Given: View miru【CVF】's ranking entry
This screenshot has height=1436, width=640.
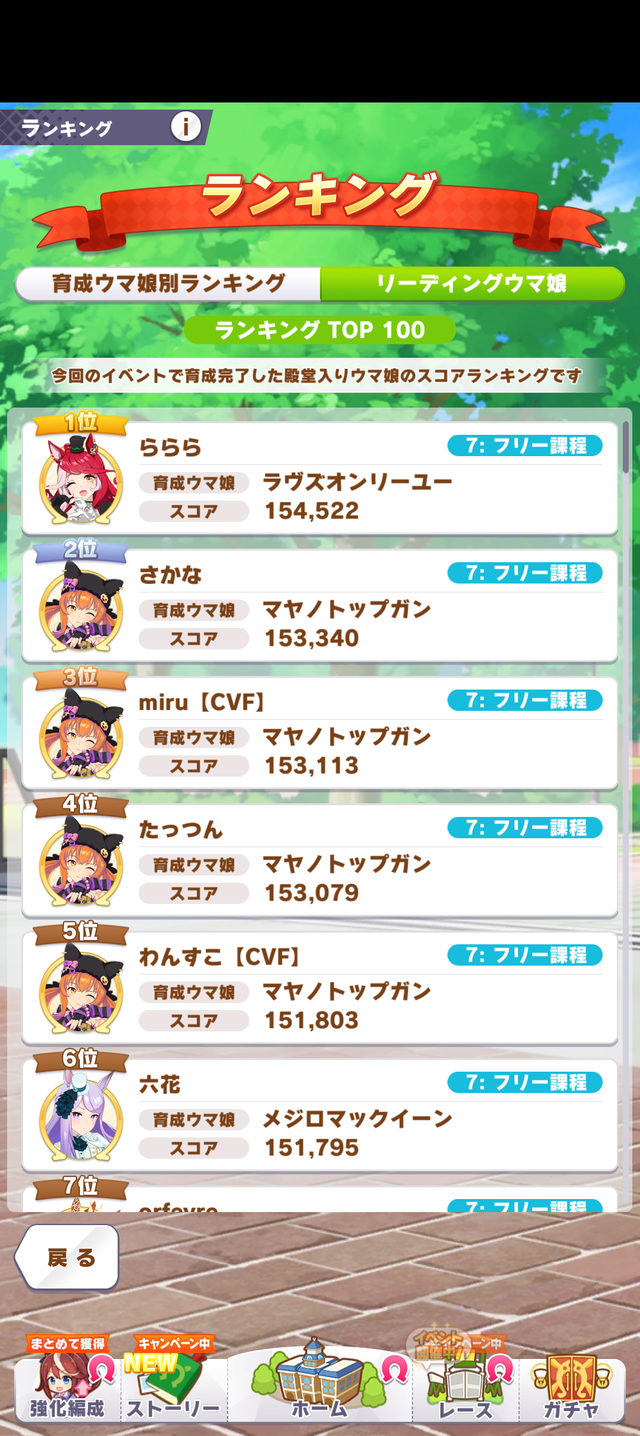Looking at the screenshot, I should coord(320,732).
